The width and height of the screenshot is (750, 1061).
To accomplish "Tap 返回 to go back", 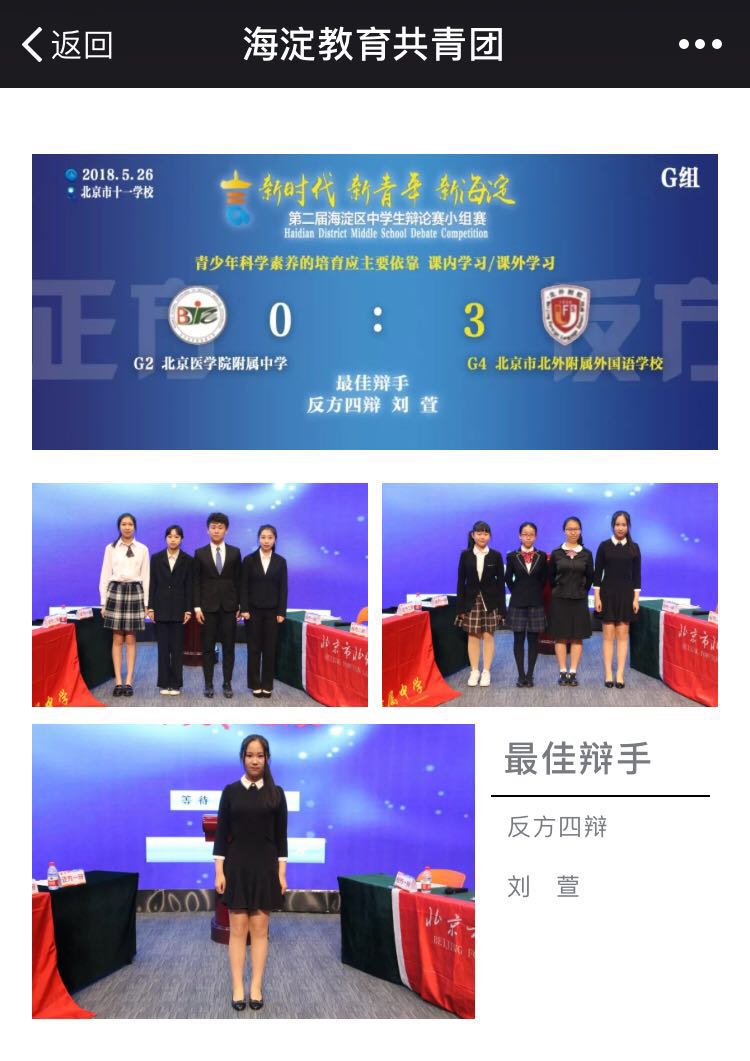I will click(68, 45).
